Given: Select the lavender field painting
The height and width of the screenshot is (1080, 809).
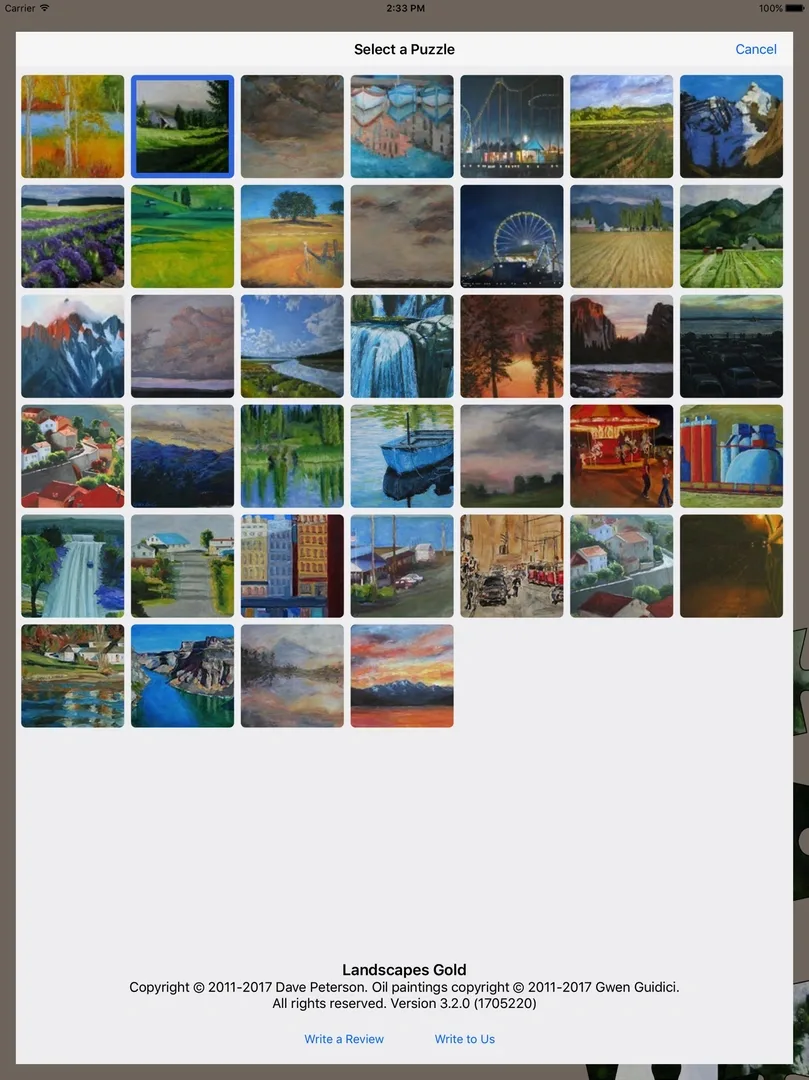Looking at the screenshot, I should pyautogui.click(x=73, y=236).
